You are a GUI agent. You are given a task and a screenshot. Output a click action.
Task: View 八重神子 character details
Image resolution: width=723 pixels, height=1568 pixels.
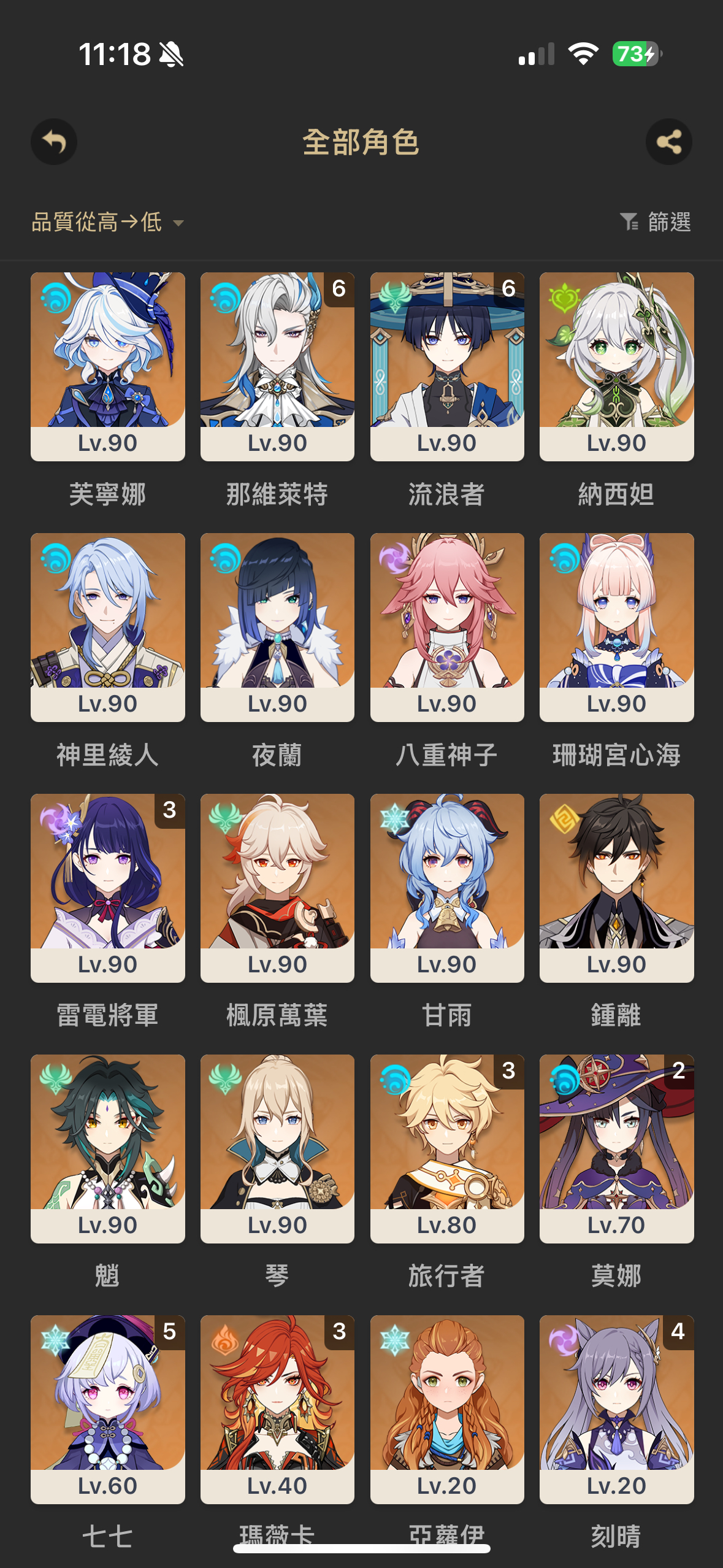pos(447,627)
